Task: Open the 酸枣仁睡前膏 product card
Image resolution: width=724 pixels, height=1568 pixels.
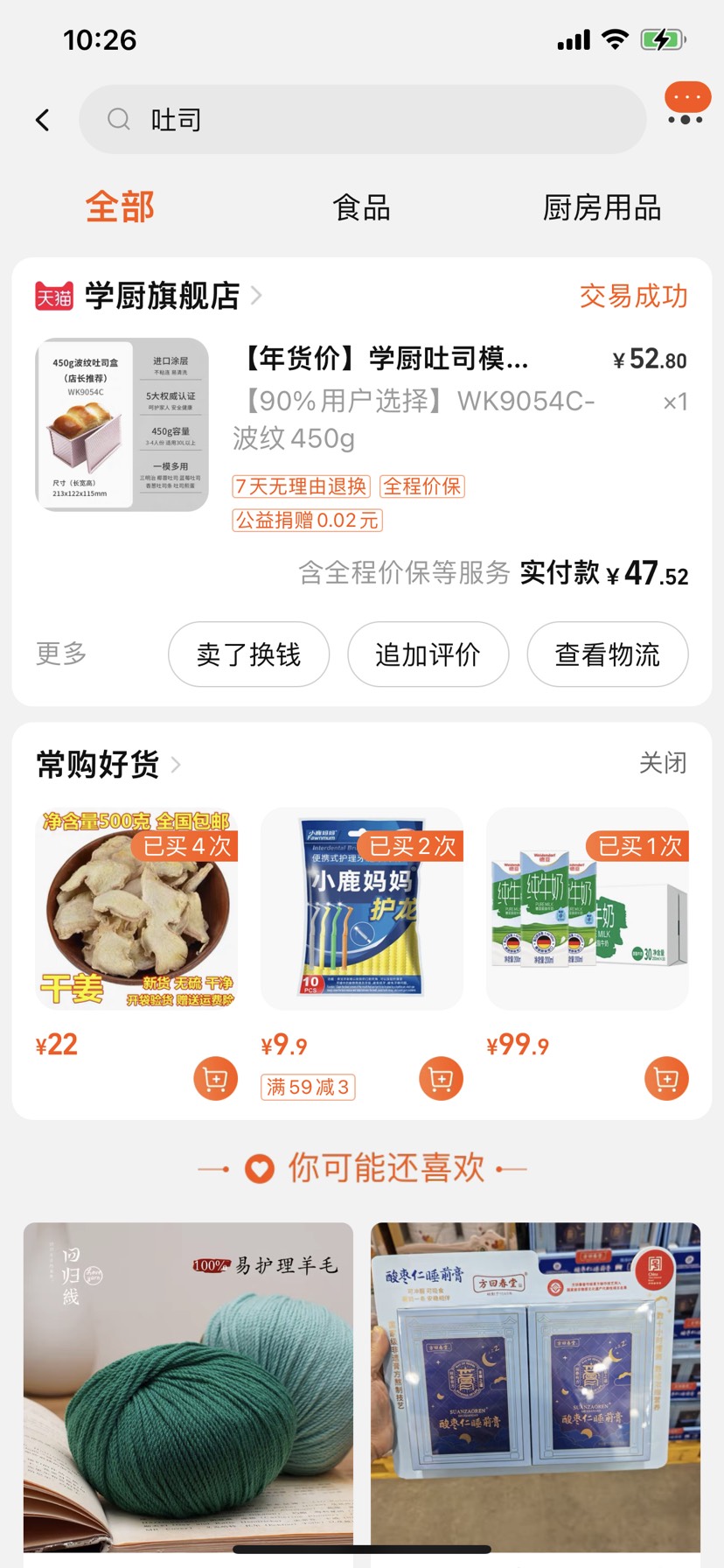Action: point(535,1382)
